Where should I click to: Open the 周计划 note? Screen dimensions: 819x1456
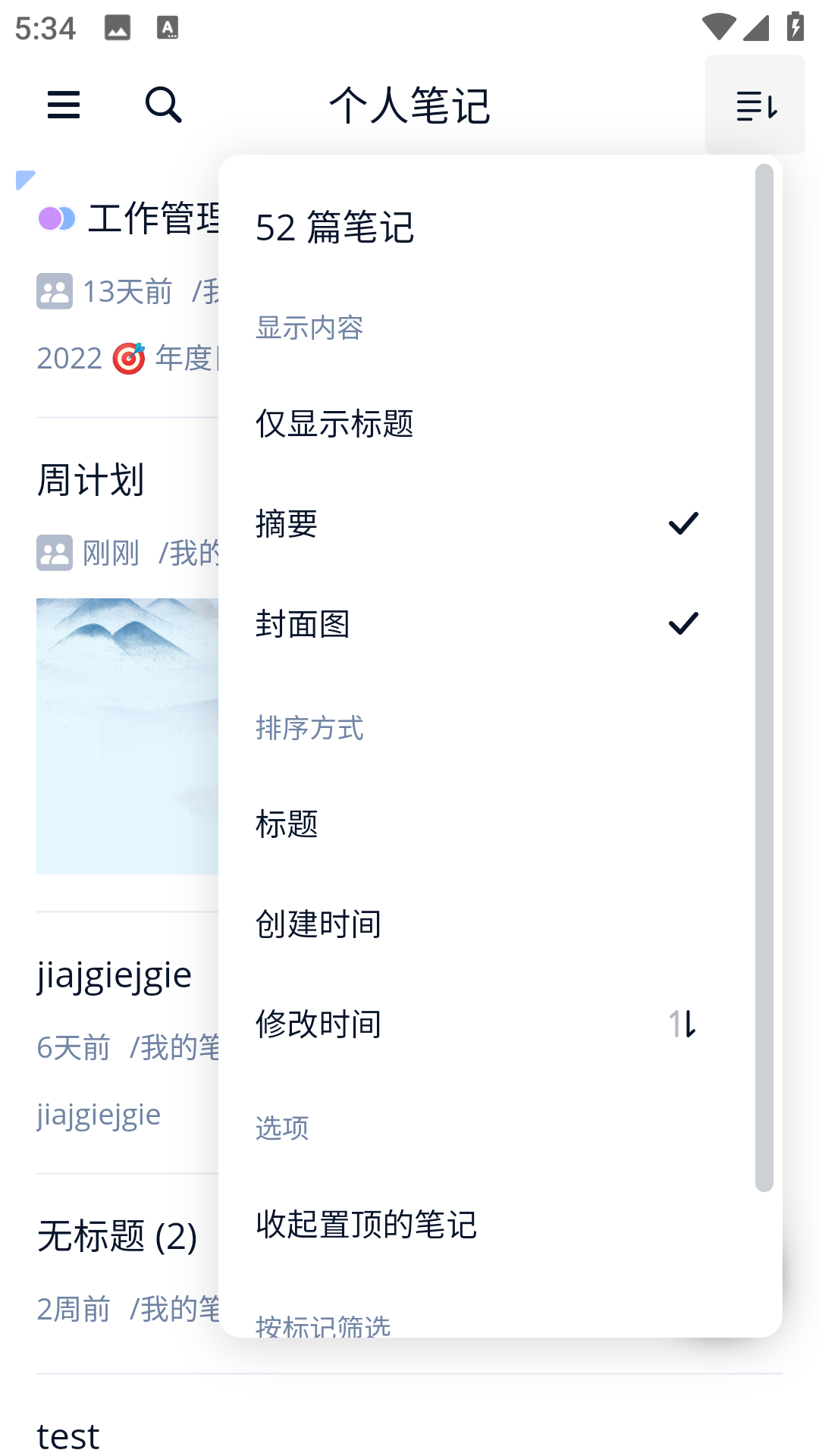[x=91, y=480]
